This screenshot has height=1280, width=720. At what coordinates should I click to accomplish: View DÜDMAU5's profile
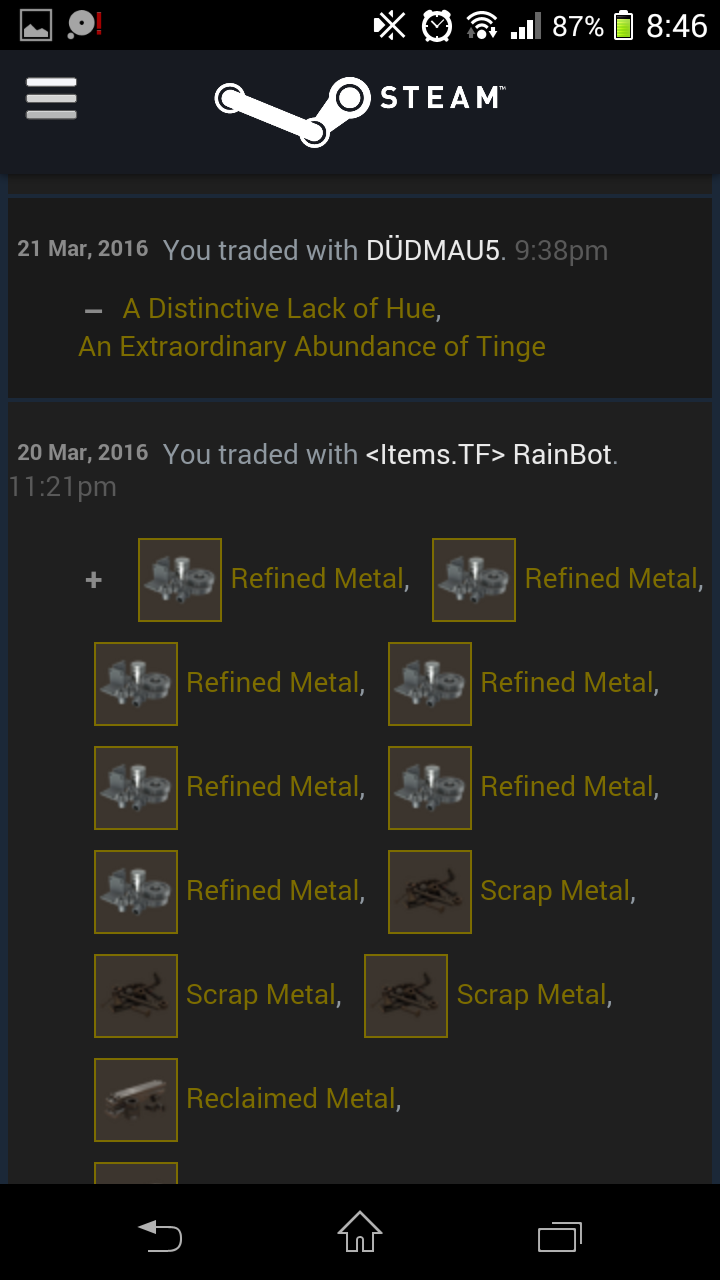pyautogui.click(x=432, y=250)
